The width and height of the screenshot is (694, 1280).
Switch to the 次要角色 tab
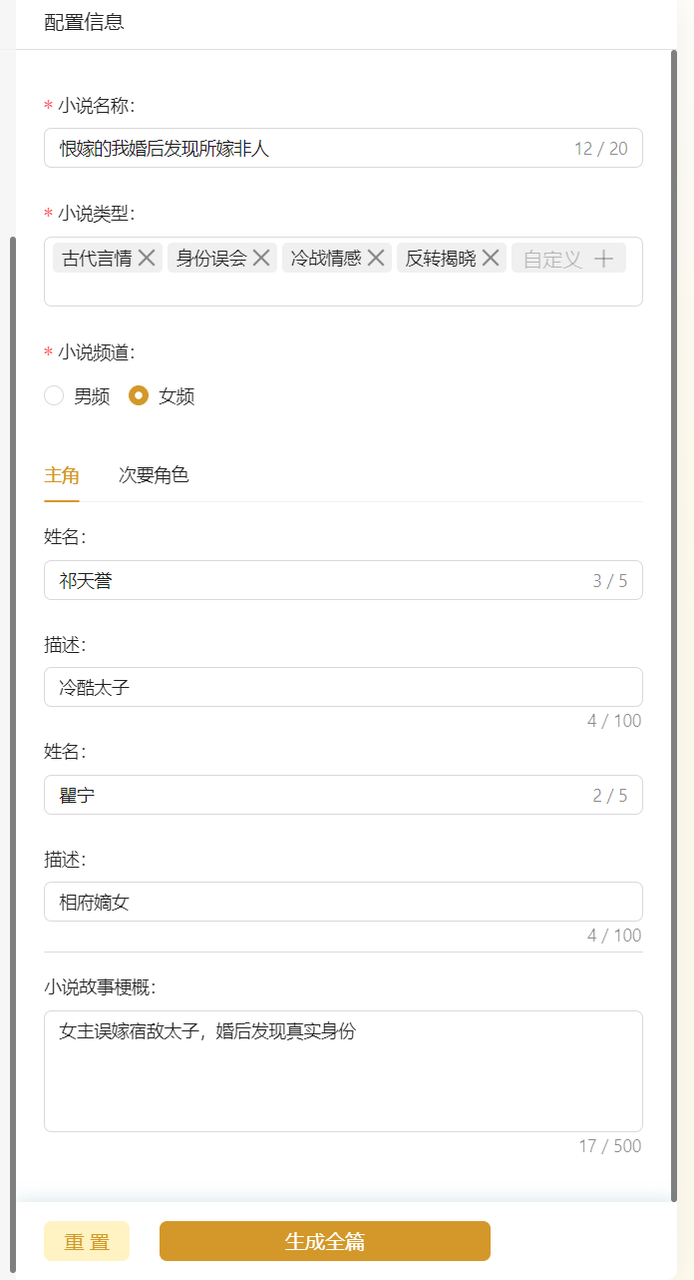pos(154,475)
